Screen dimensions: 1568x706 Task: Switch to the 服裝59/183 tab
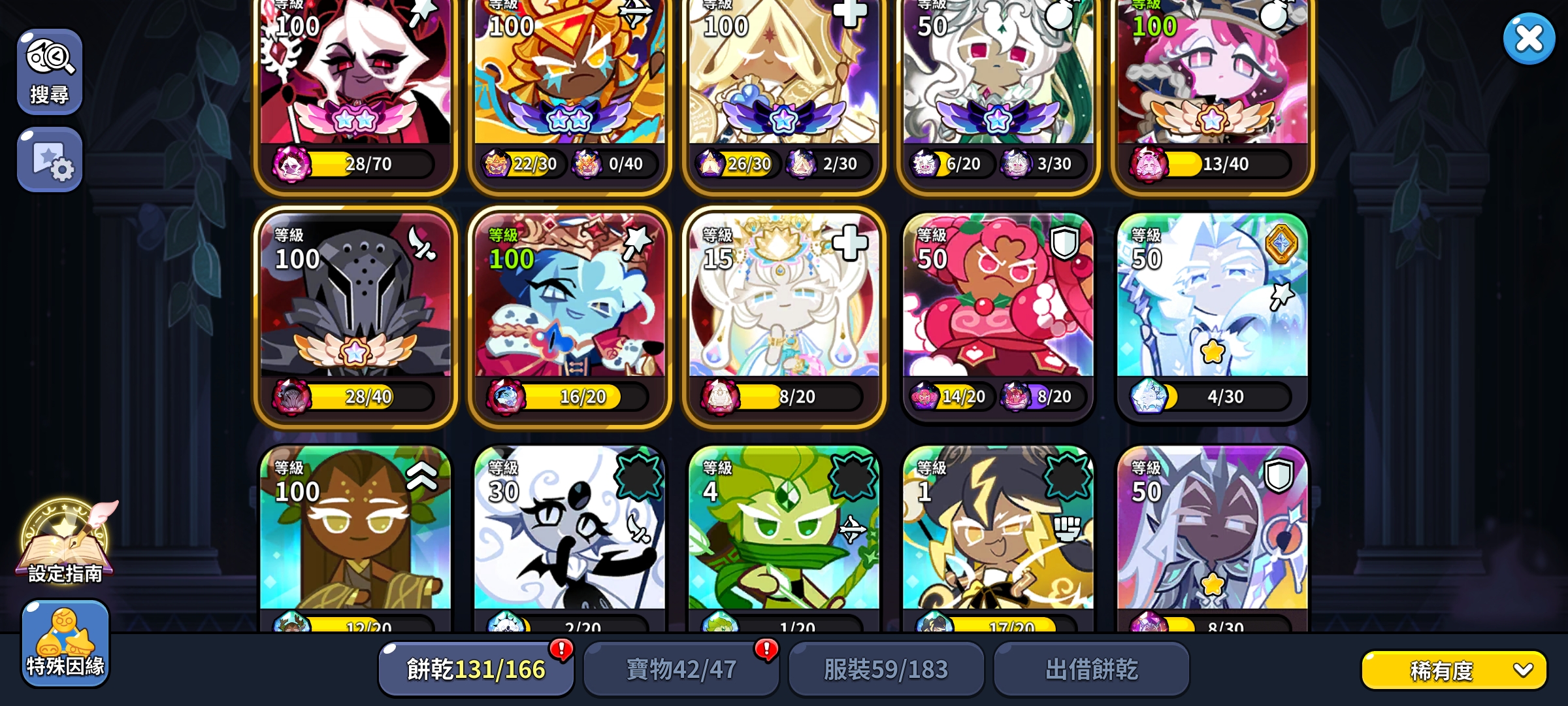(886, 669)
